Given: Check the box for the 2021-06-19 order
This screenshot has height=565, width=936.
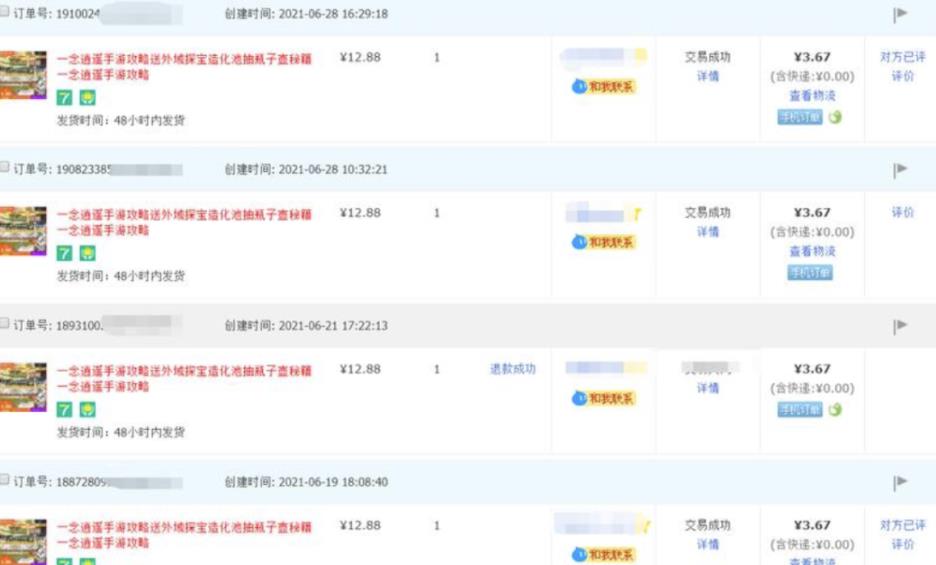Looking at the screenshot, I should pos(5,481).
